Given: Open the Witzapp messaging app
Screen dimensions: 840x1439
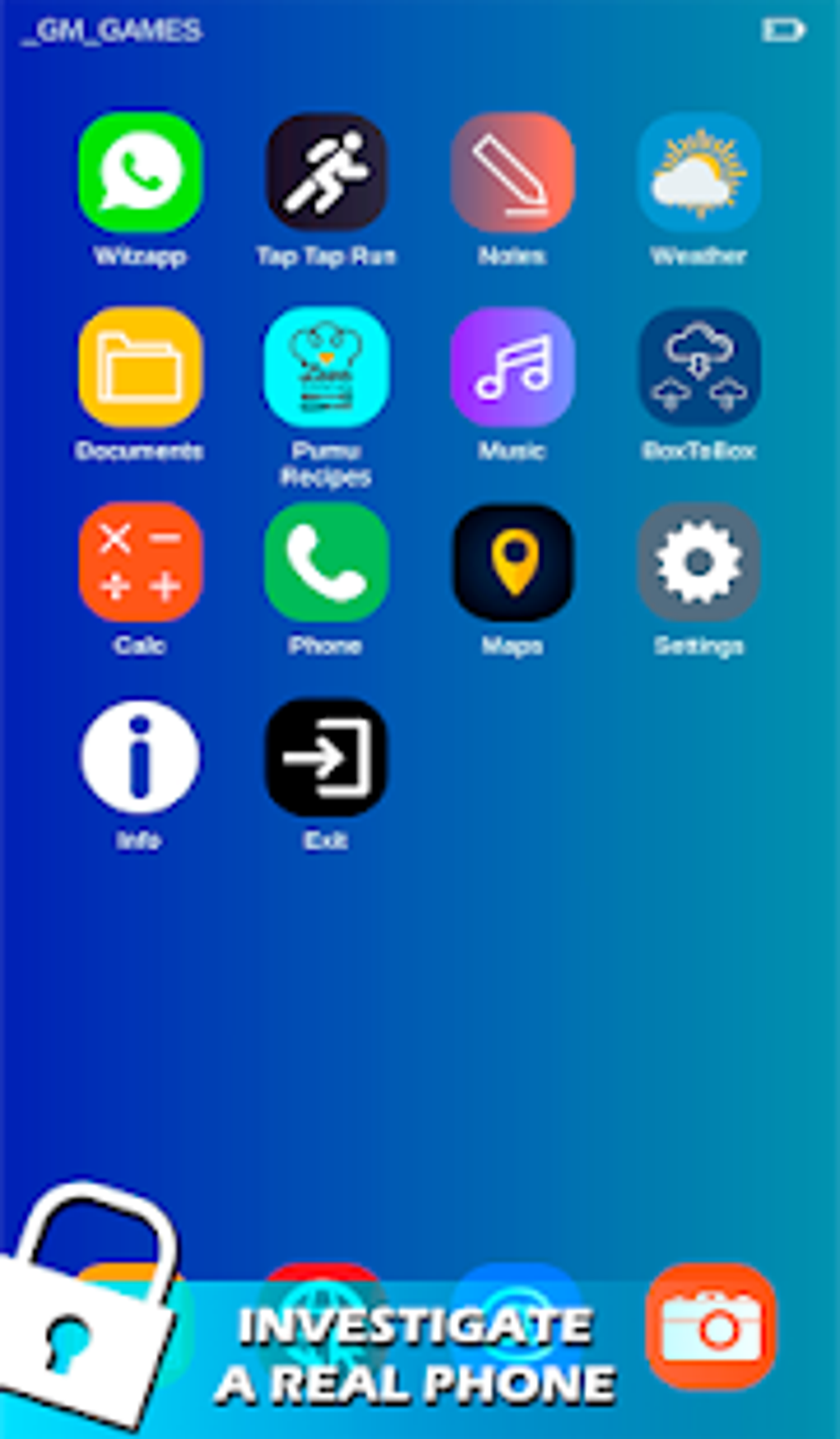Looking at the screenshot, I should [x=140, y=173].
